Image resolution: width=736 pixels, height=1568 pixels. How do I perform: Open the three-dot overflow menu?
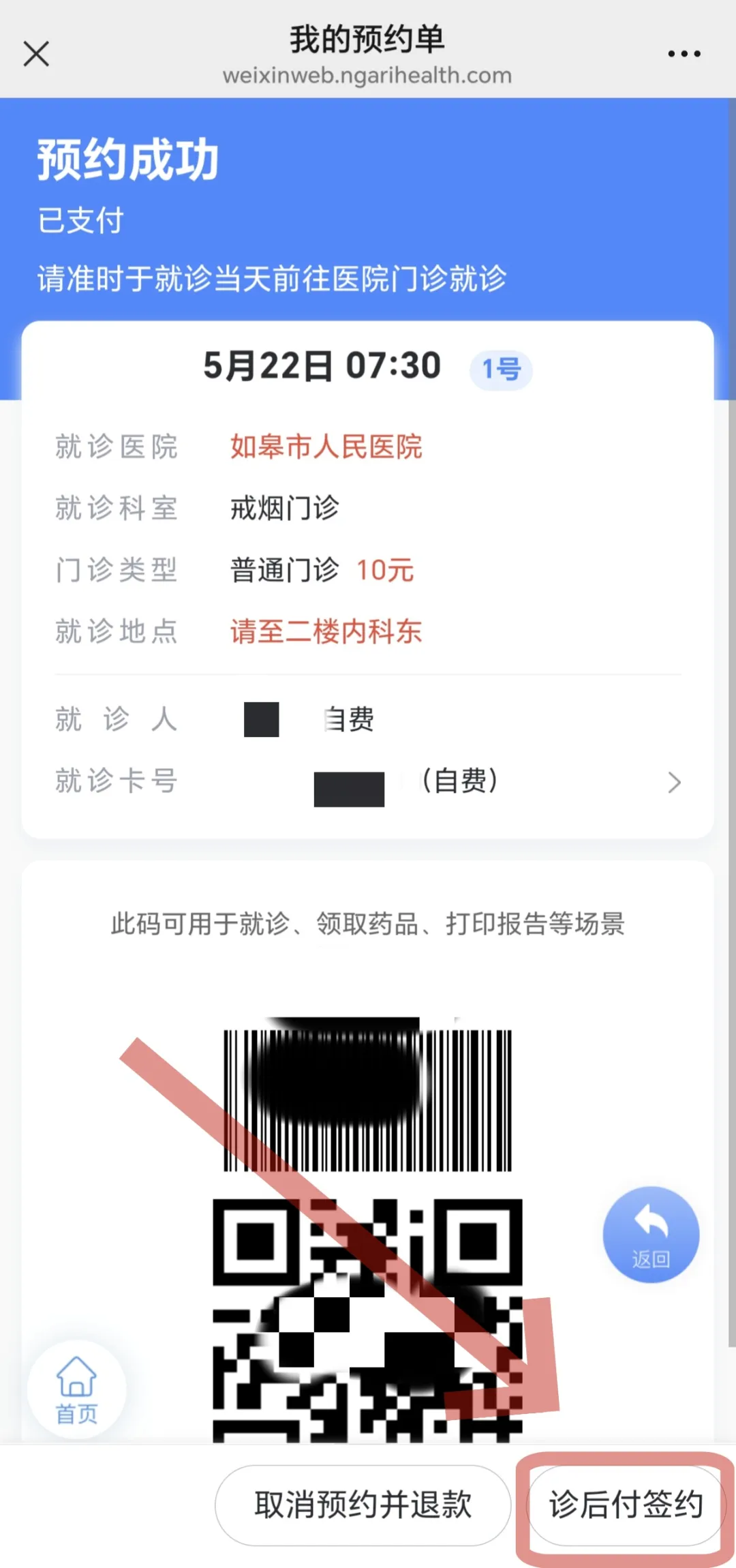pos(684,53)
